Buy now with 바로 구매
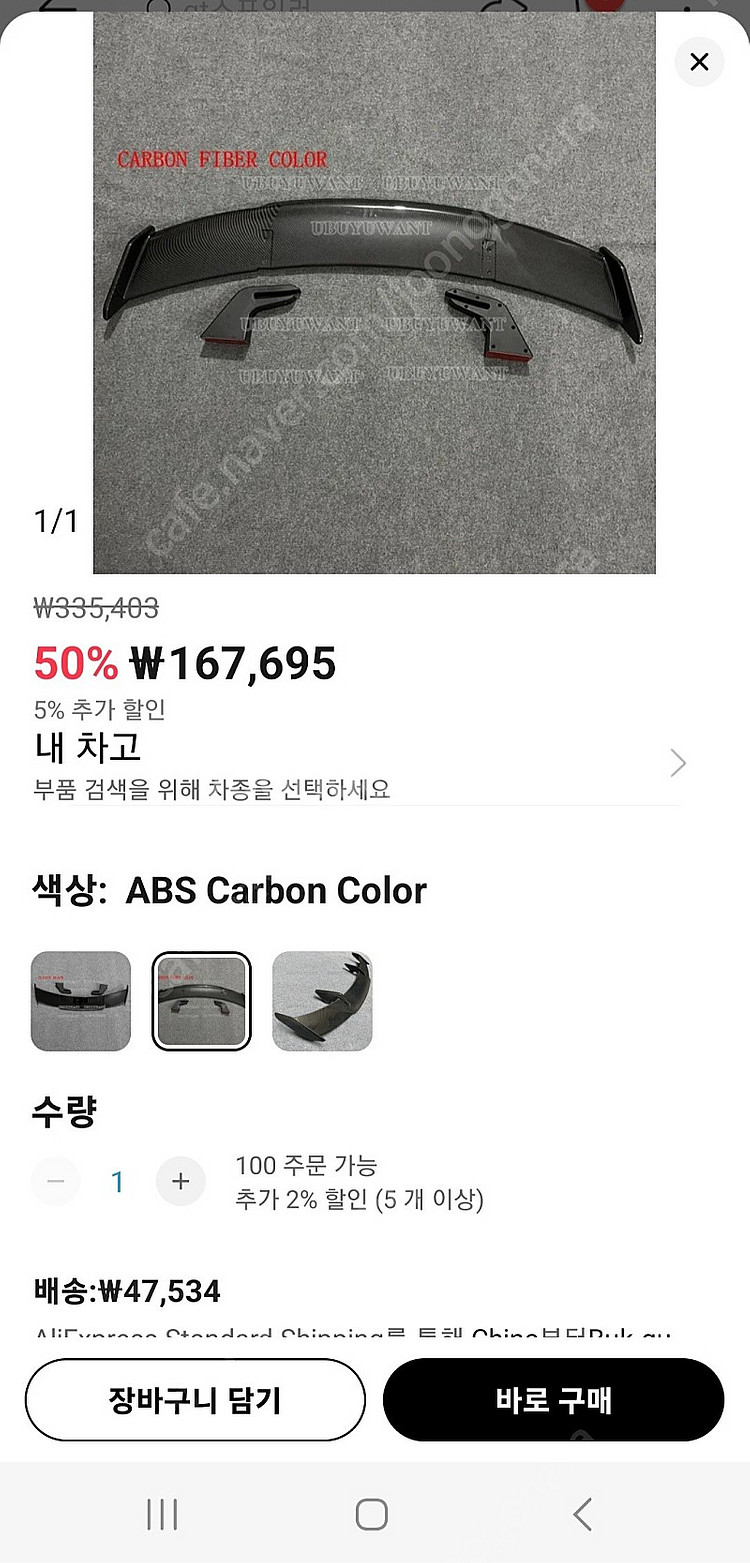750x1563 pixels. coord(553,1400)
